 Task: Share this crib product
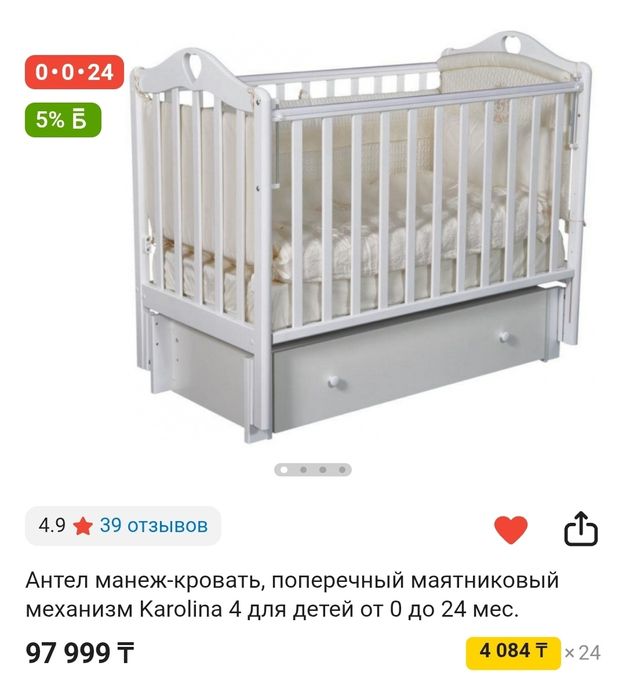[581, 529]
